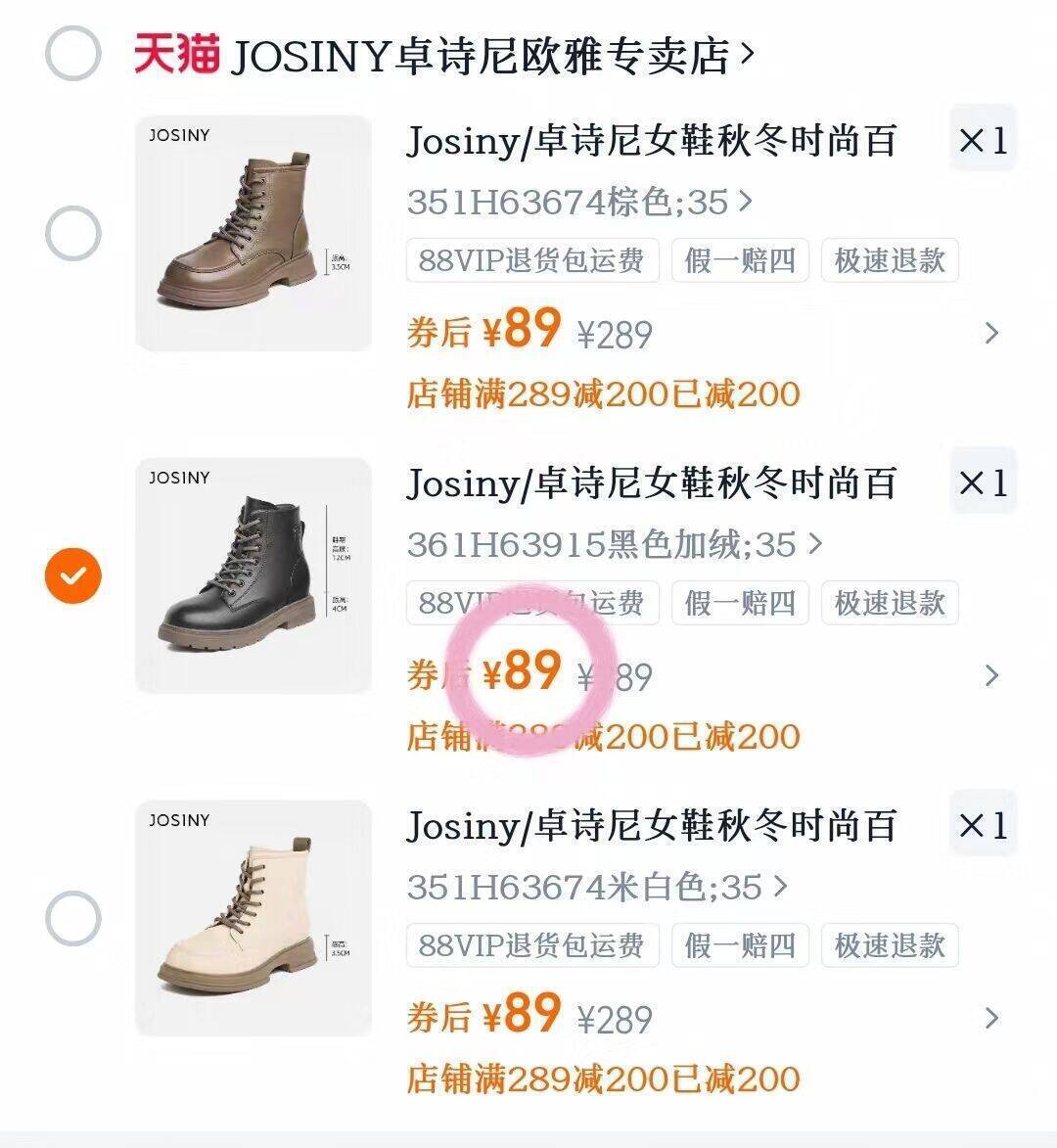Select the 米白色 boot item checkbox

pos(73,919)
